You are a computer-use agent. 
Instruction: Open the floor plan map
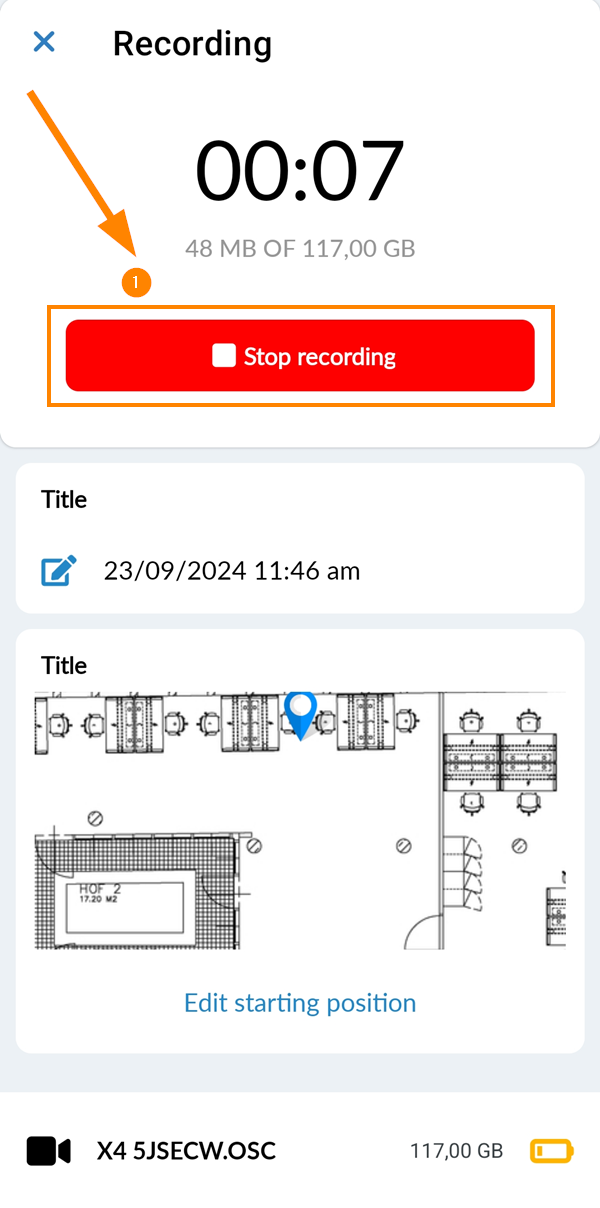300,820
